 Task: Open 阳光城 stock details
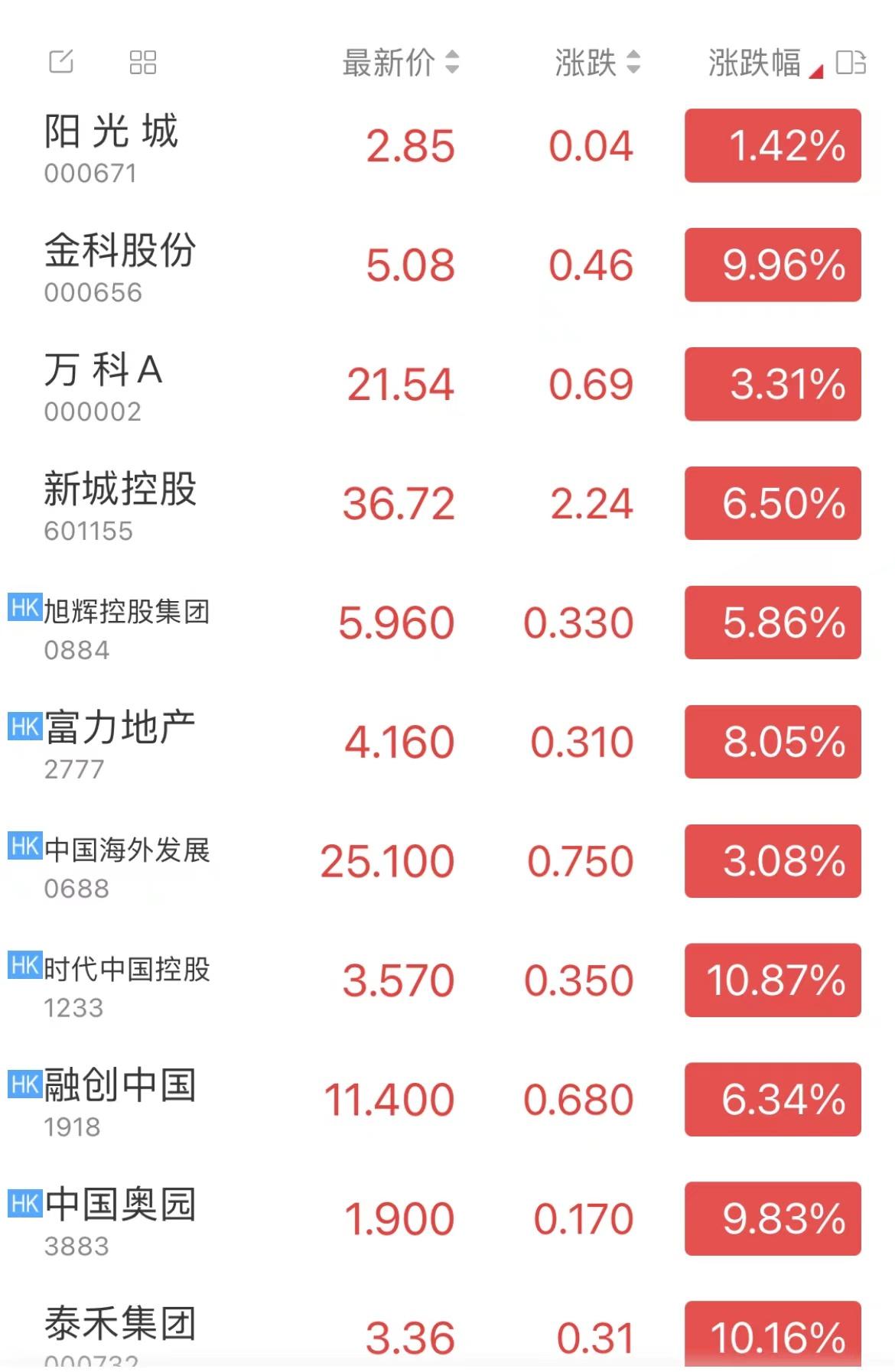tap(112, 147)
